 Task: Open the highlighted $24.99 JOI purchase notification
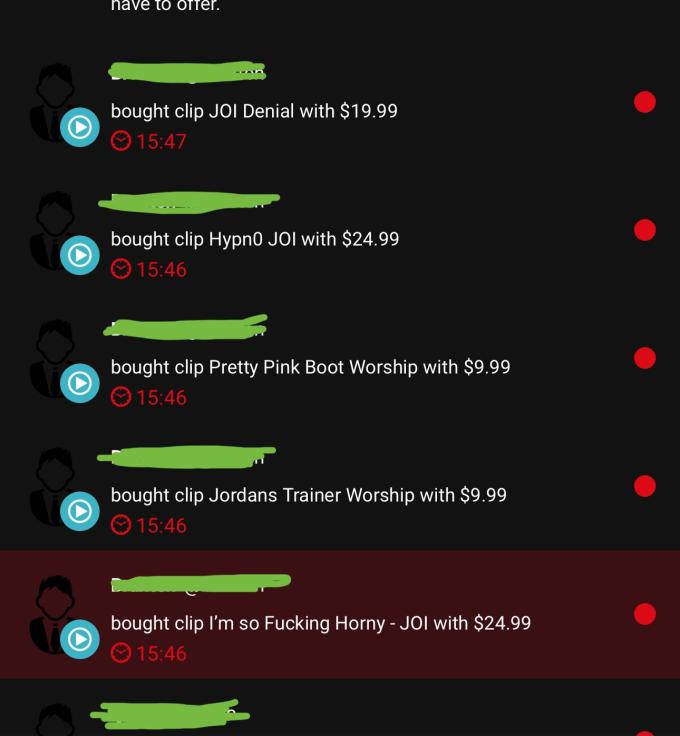(x=320, y=623)
